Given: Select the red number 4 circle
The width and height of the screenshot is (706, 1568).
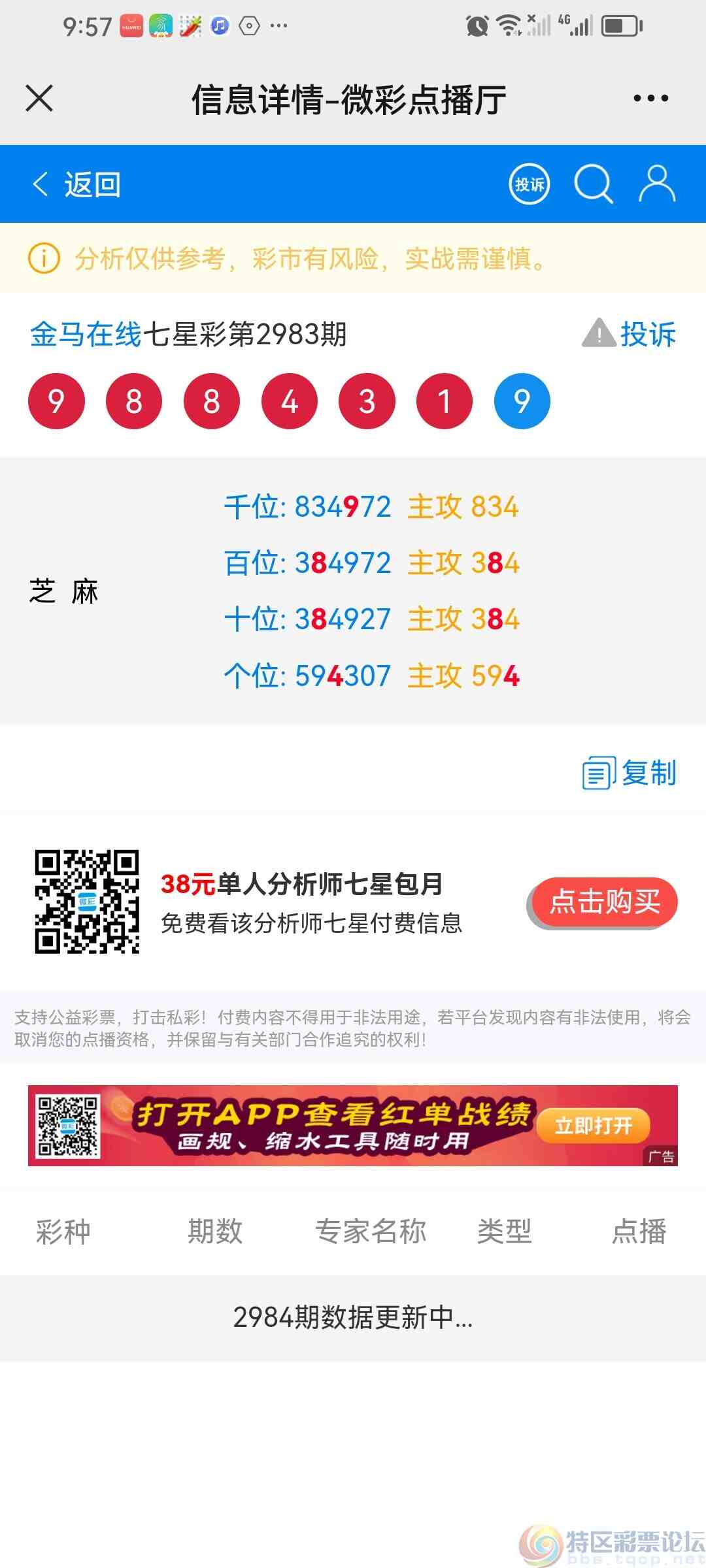Looking at the screenshot, I should [x=289, y=400].
